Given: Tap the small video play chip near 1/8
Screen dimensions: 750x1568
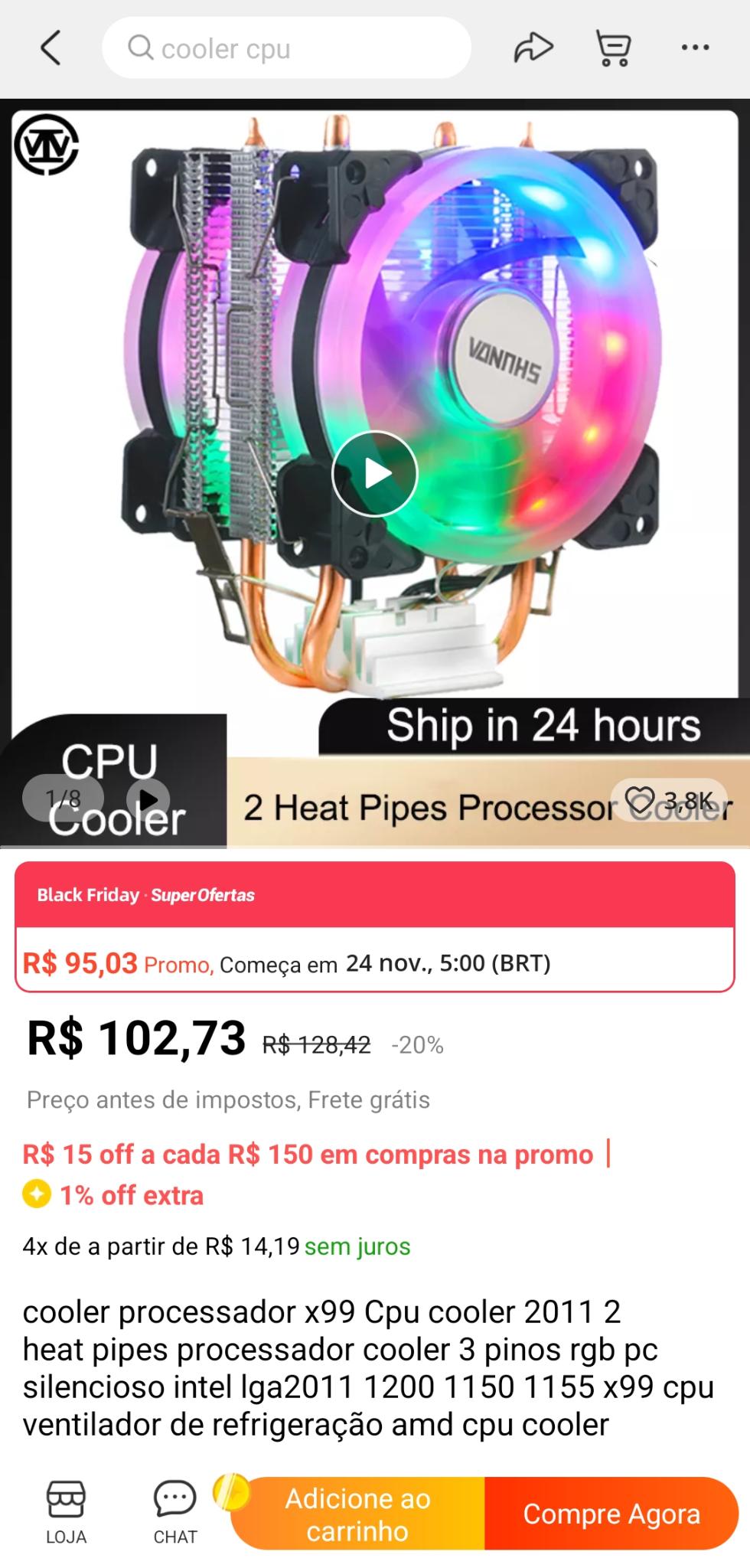Looking at the screenshot, I should [x=148, y=799].
